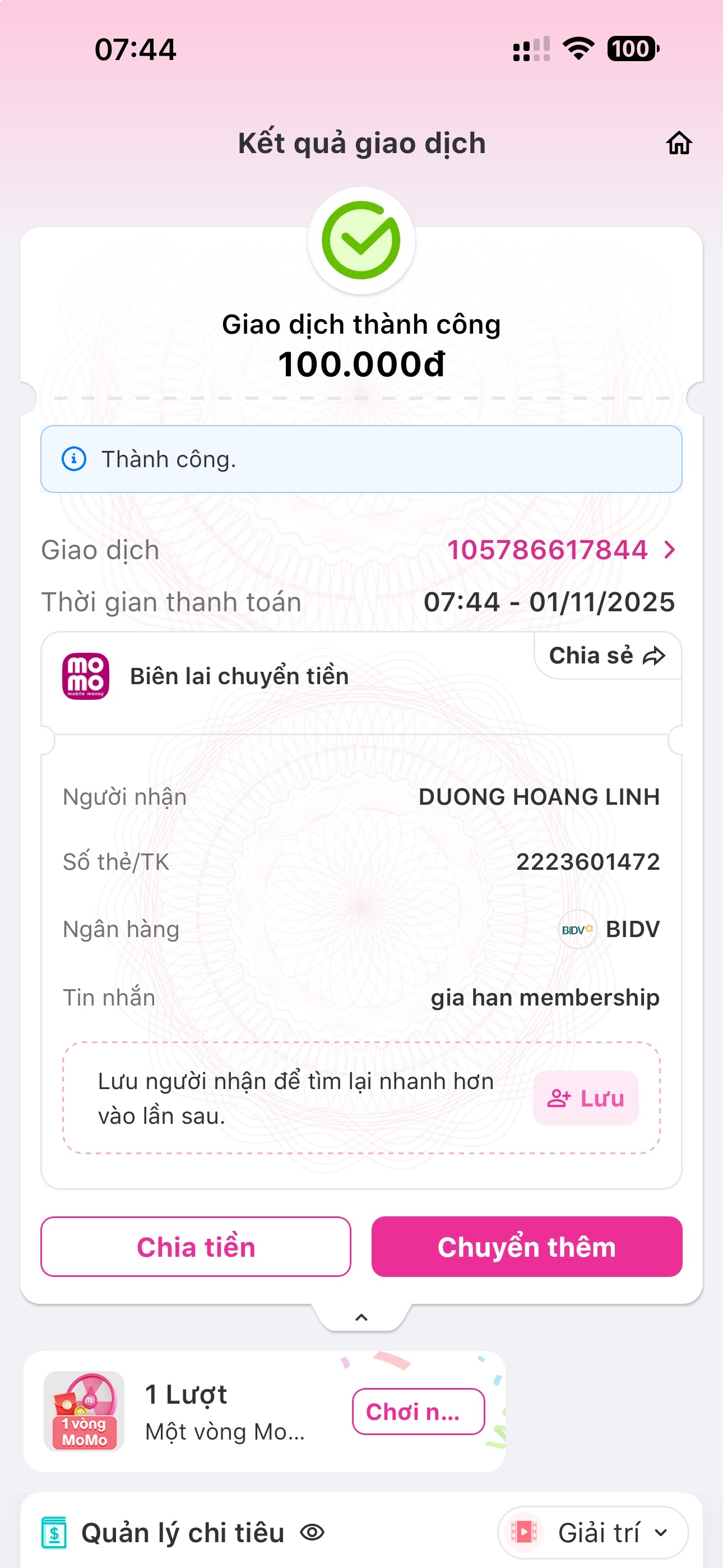Open the Một vòng MoMo reward card

183,1411
